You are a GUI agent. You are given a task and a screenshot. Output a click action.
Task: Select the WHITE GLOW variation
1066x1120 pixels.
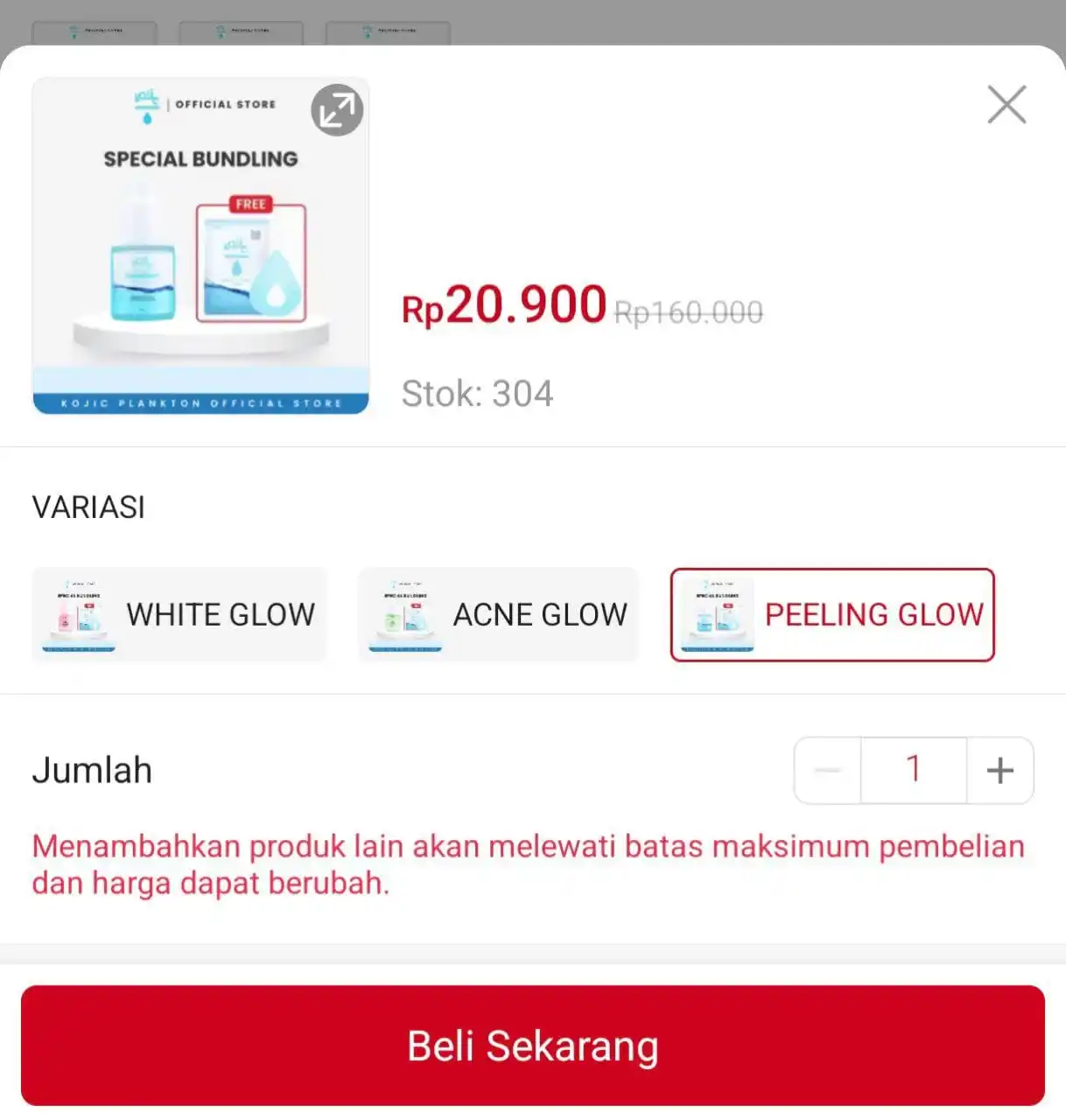(179, 614)
